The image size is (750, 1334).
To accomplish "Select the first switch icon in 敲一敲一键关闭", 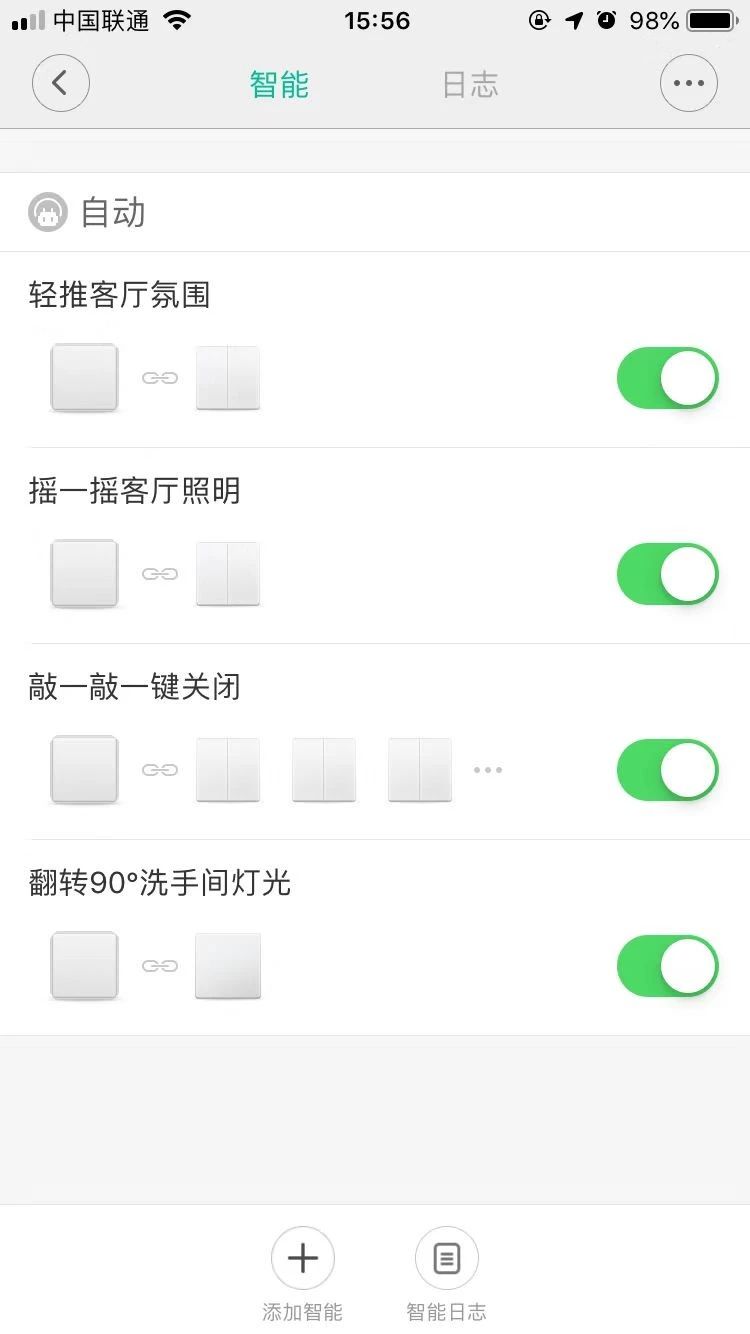I will tap(84, 770).
